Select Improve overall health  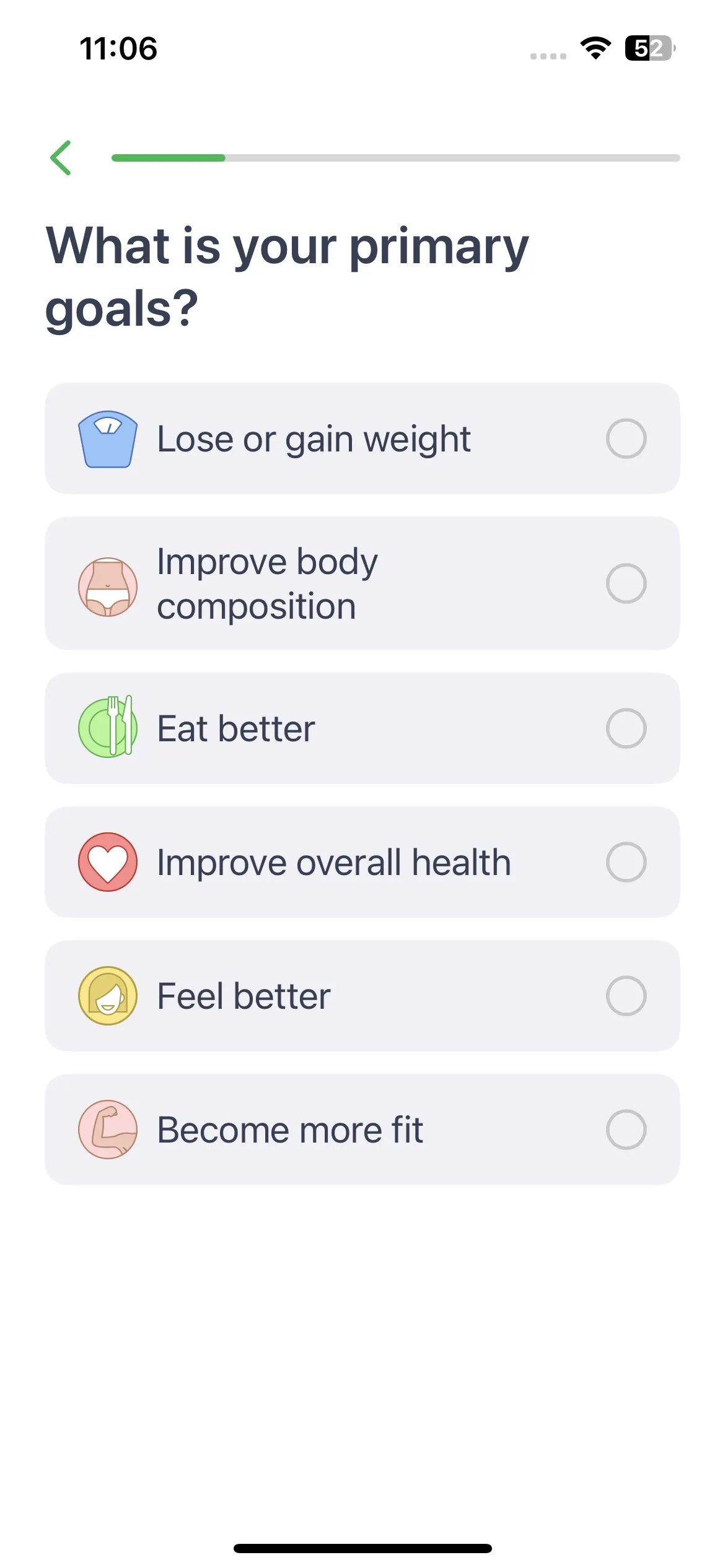pos(362,862)
